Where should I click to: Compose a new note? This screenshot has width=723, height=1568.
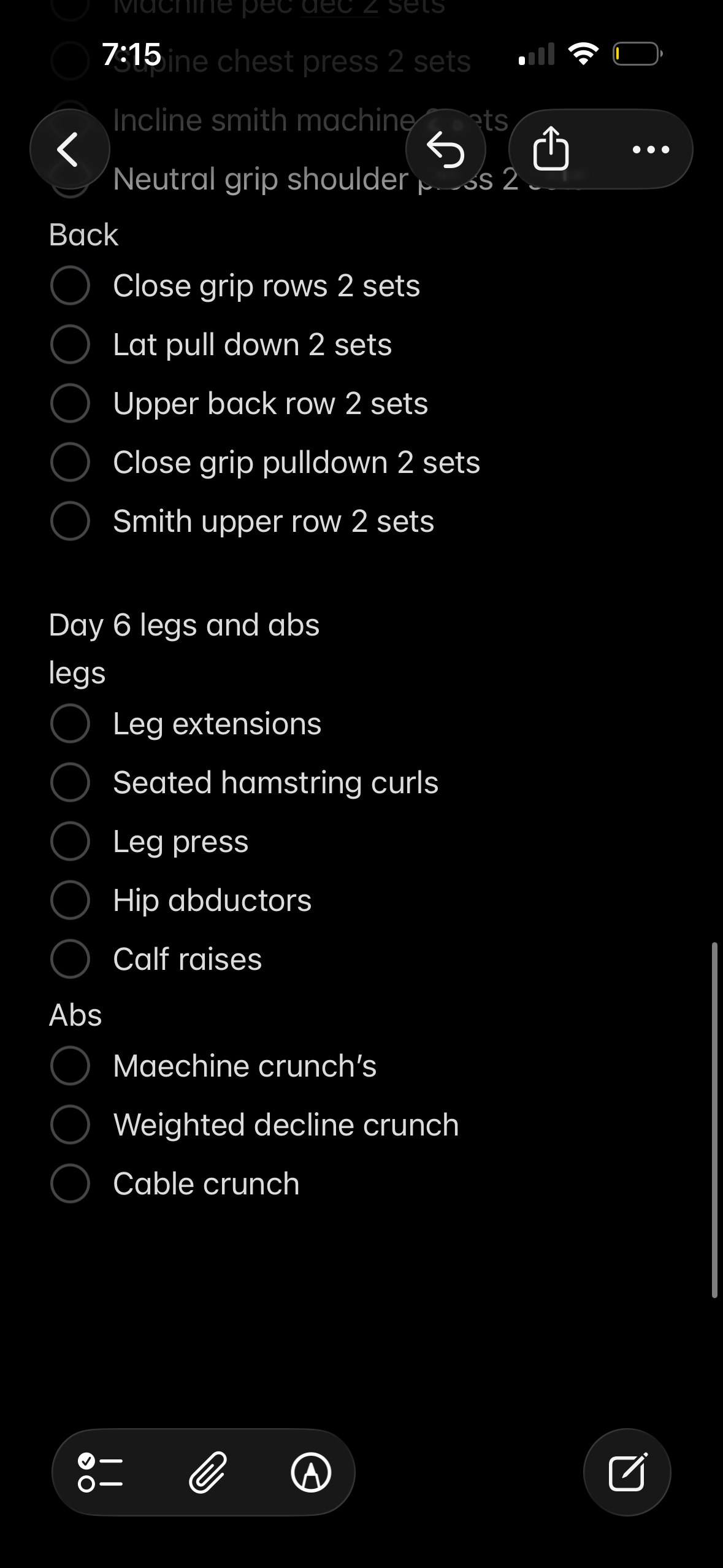click(627, 1472)
